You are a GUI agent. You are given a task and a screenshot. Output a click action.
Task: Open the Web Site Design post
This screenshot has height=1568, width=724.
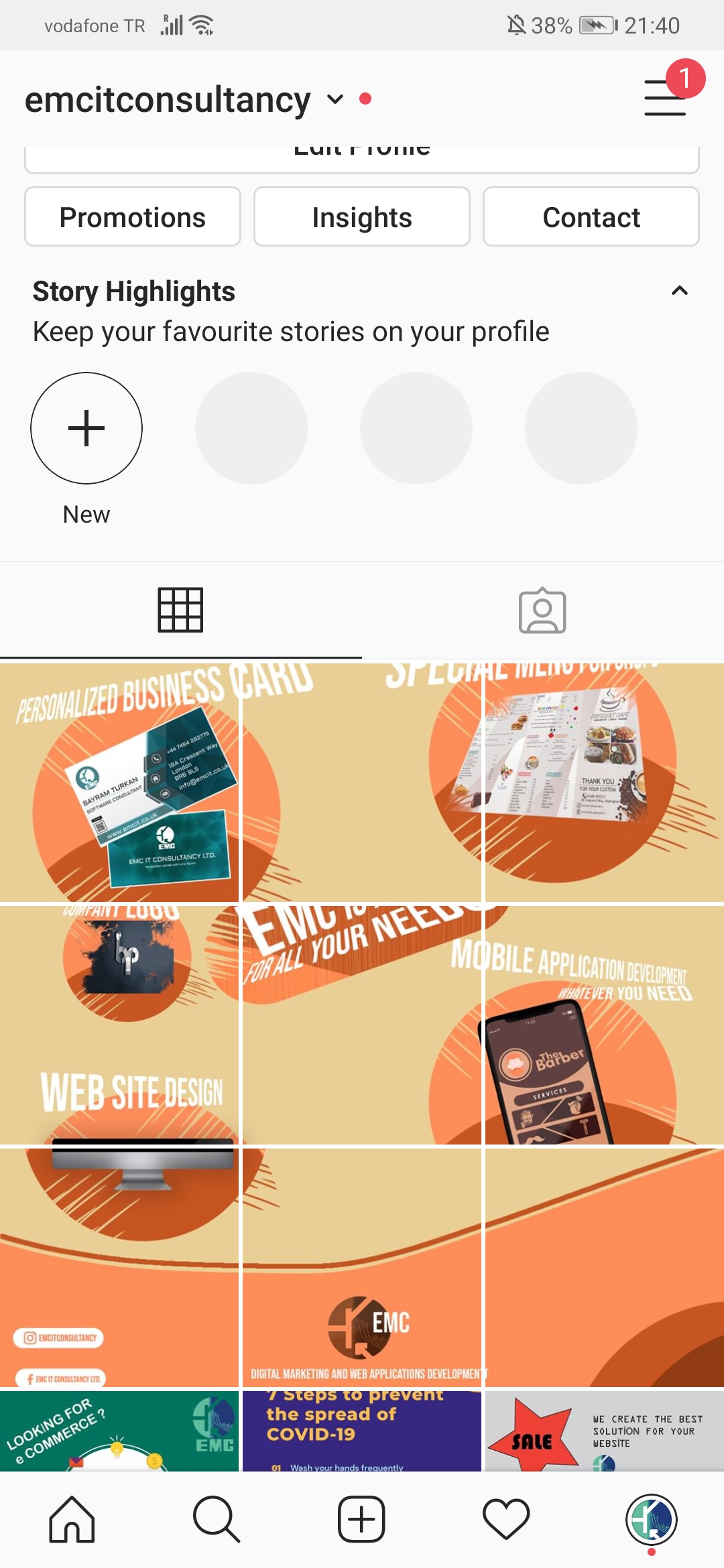click(119, 1025)
